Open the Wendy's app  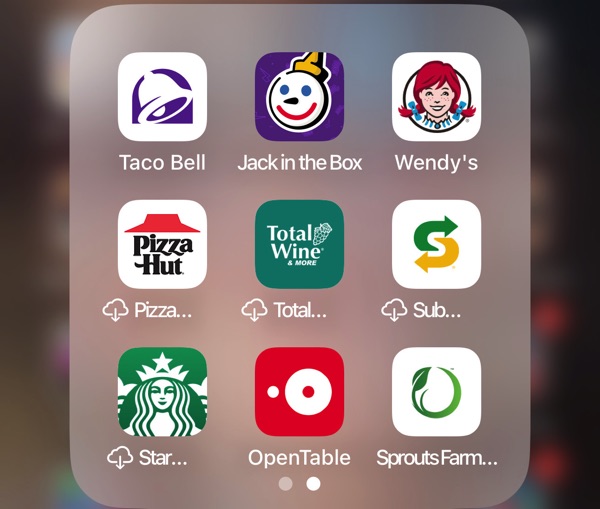[436, 96]
